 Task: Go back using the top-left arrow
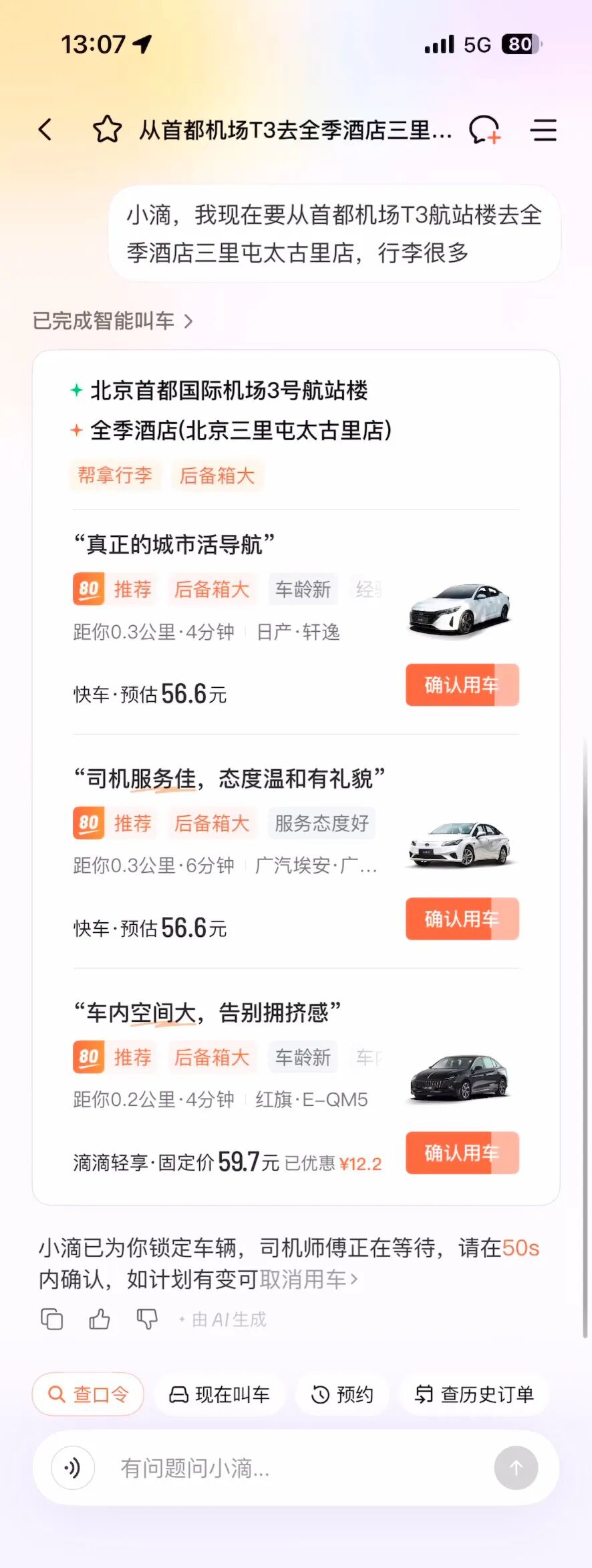(x=45, y=130)
